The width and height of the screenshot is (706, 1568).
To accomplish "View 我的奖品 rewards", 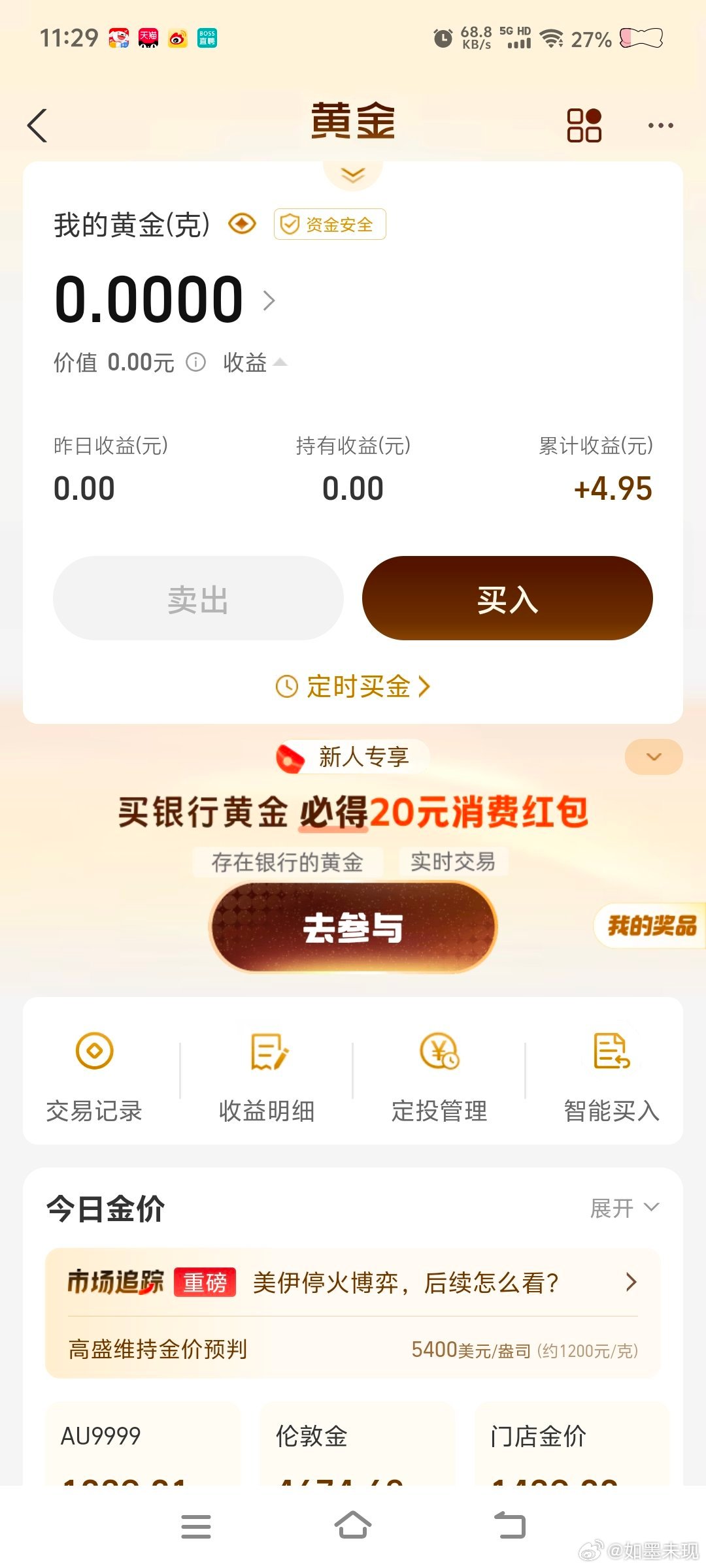I will [650, 925].
